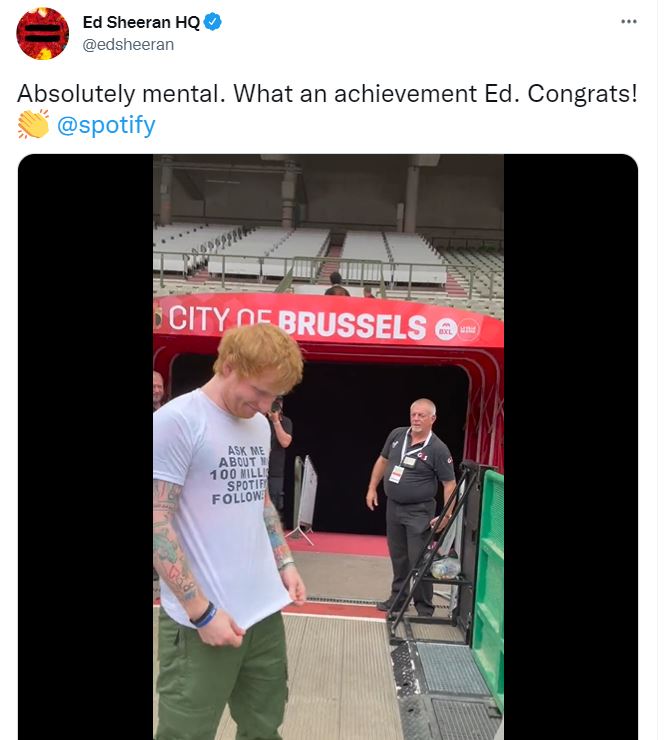This screenshot has width=666, height=740.
Task: Open the Ed Sheeran HQ account name
Action: click(140, 22)
